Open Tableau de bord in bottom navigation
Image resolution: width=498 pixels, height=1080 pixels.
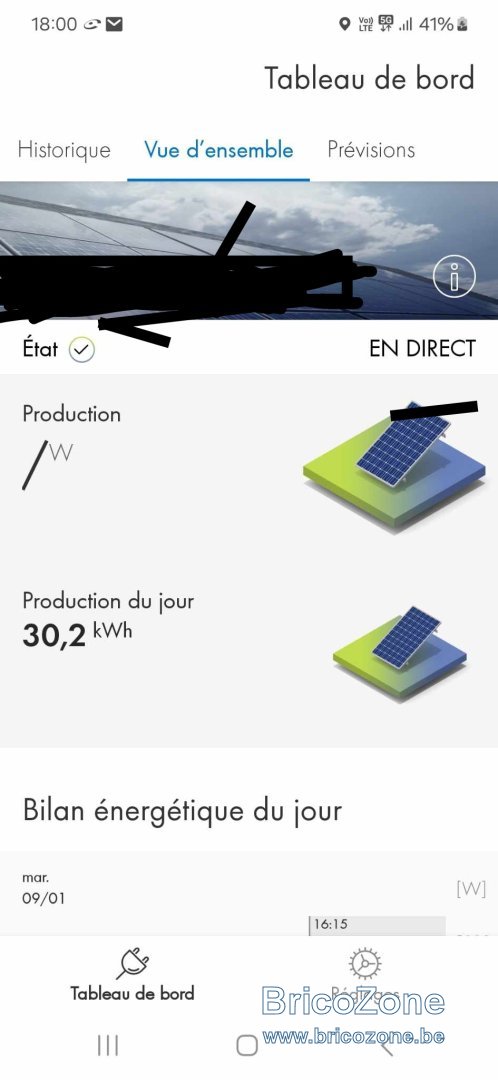point(132,975)
